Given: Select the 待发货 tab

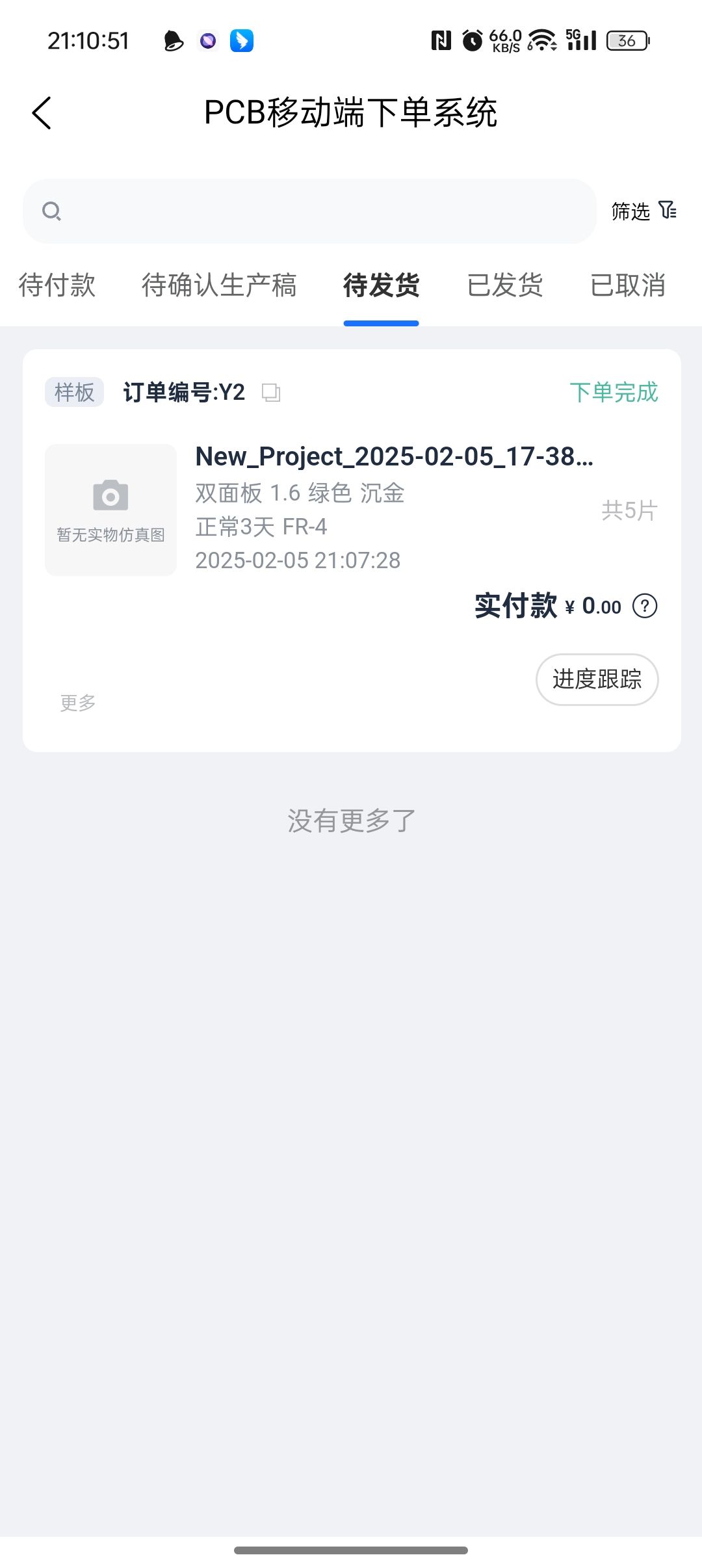Looking at the screenshot, I should [381, 285].
